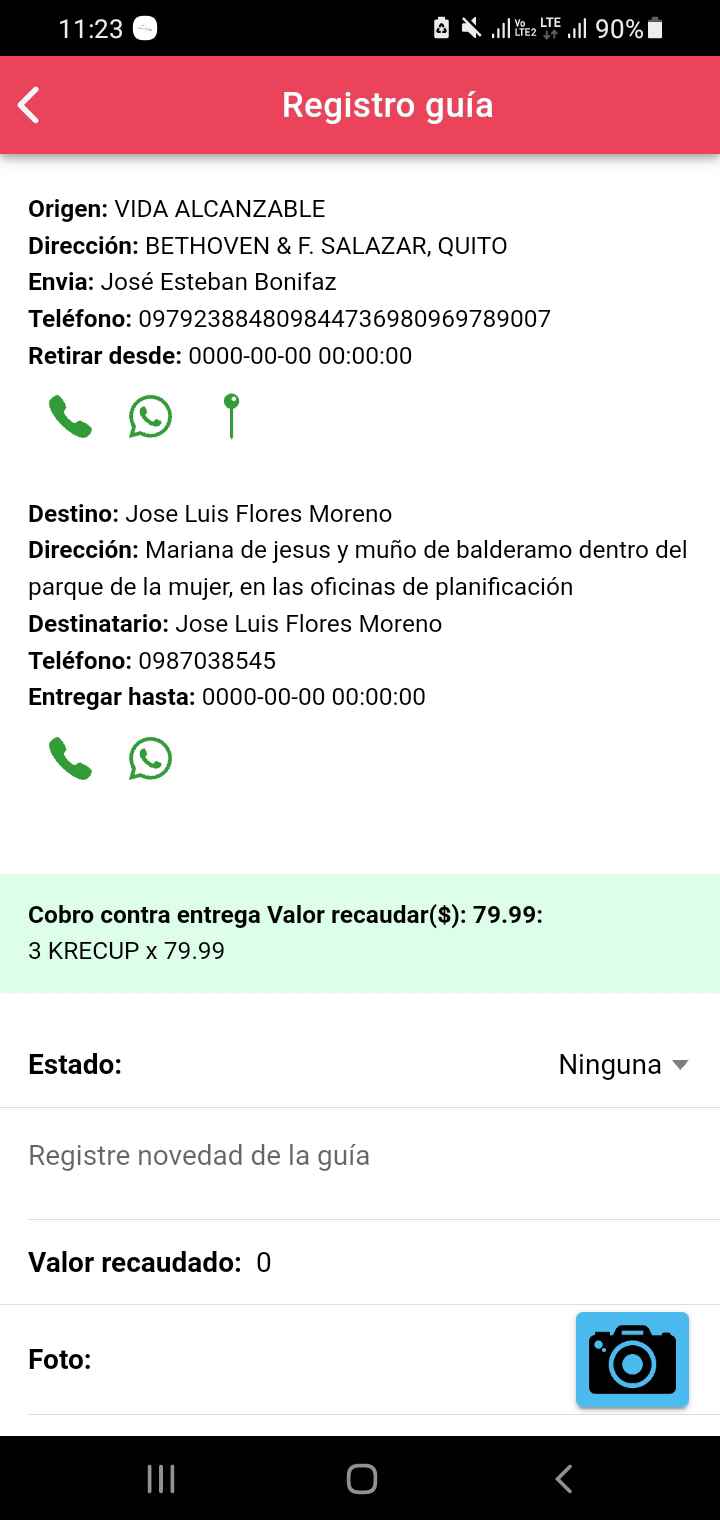Take a photo with the camera button
This screenshot has height=1520, width=720.
(632, 1360)
